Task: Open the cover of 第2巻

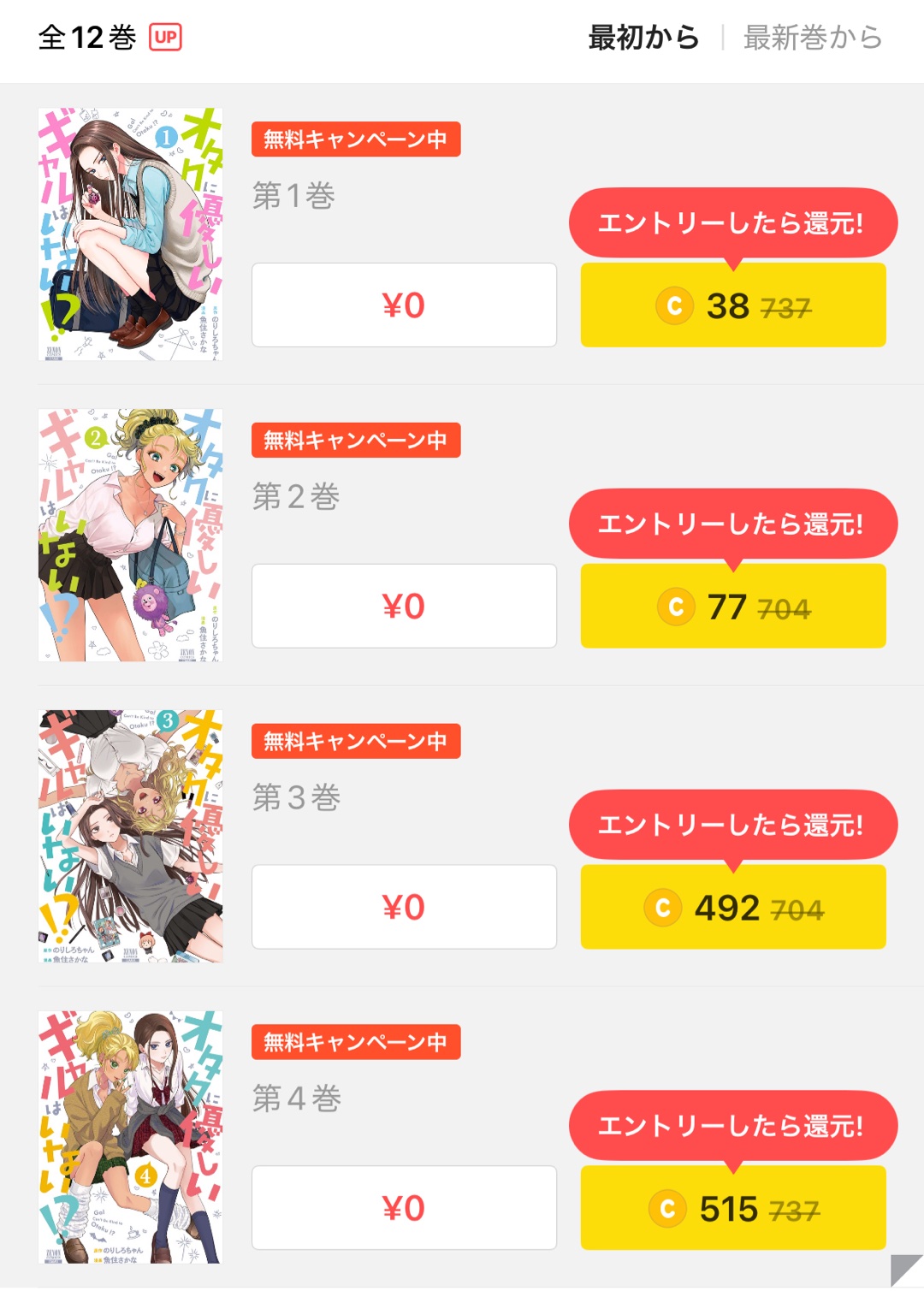Action: coord(130,535)
